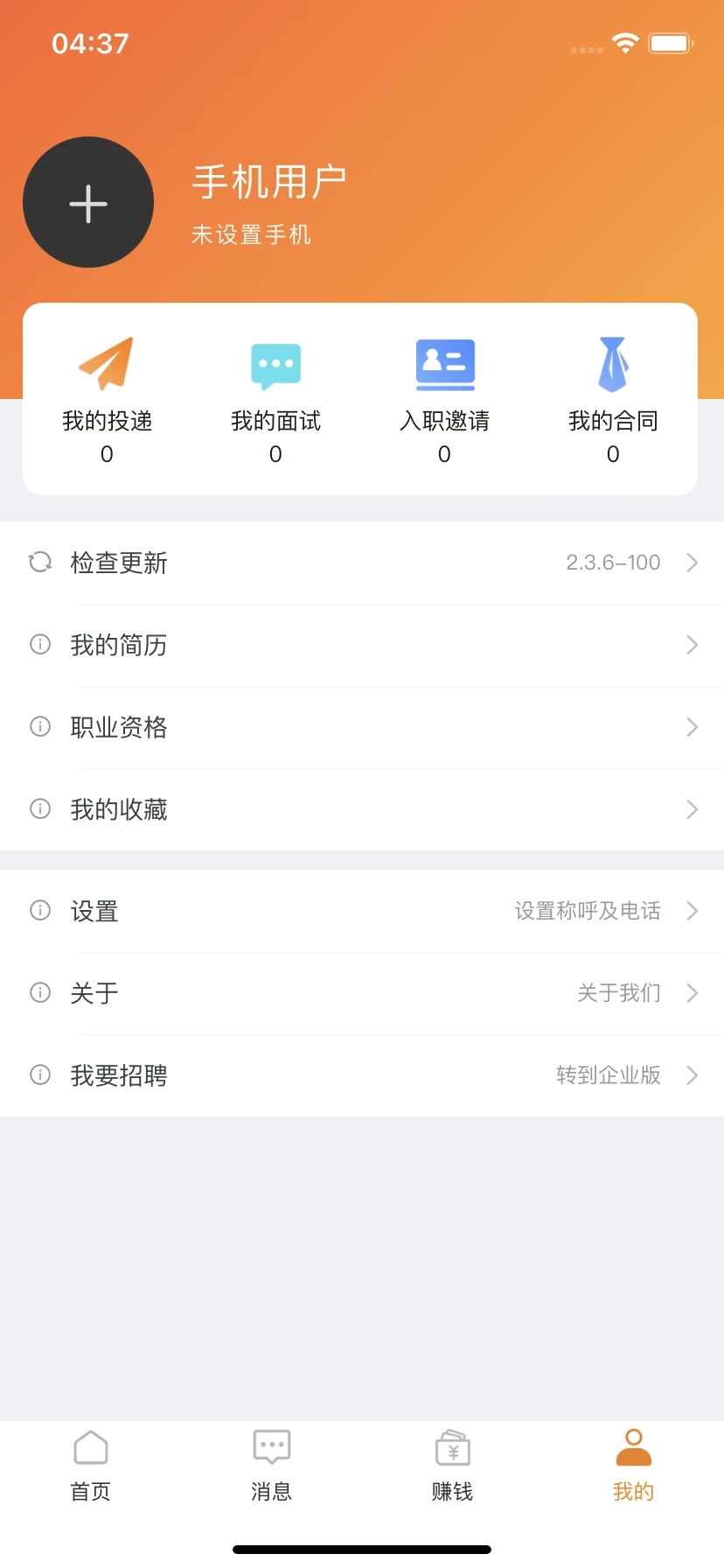
Task: Open 我的简历 entry
Action: tap(119, 645)
